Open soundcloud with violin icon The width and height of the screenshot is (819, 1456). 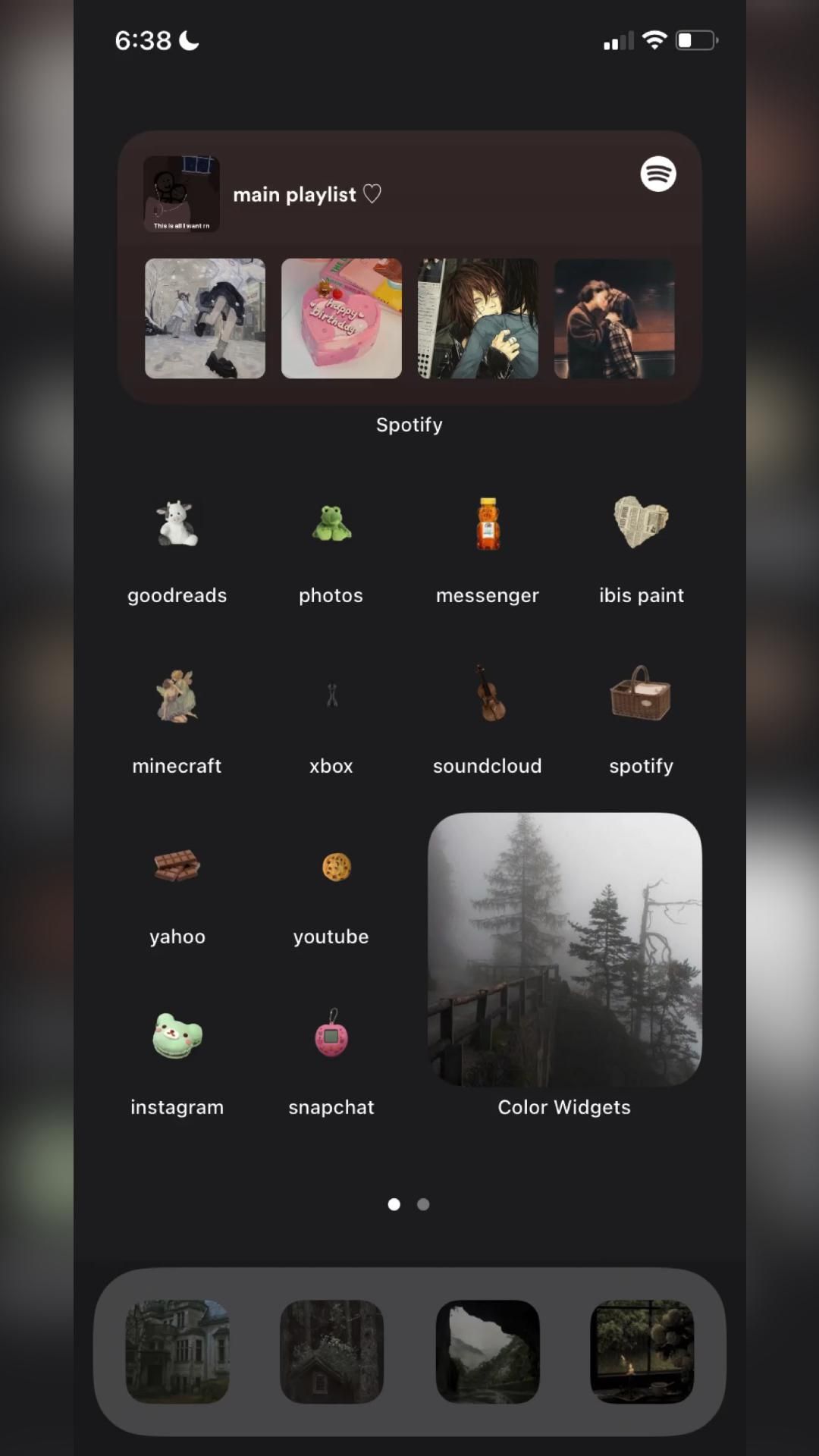[x=488, y=695]
